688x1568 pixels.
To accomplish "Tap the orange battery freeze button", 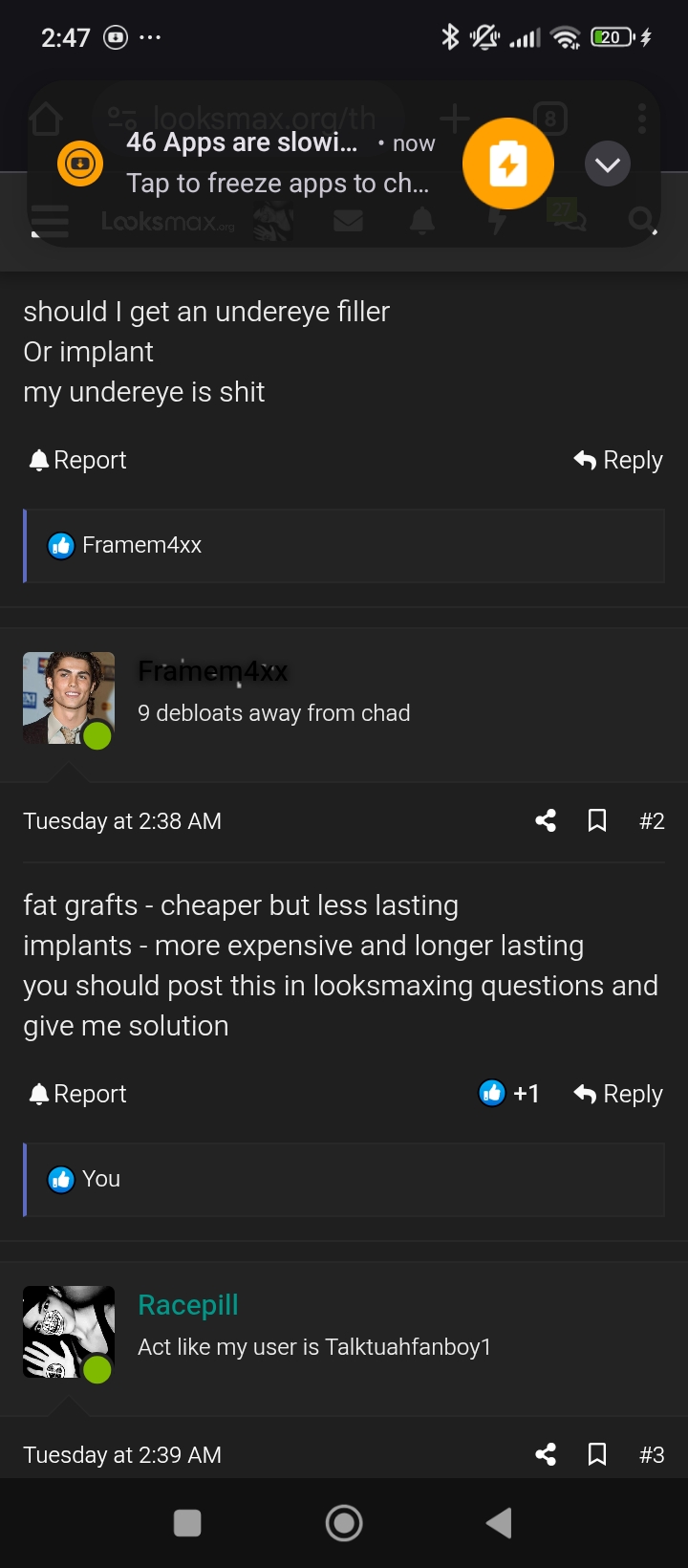I will point(507,163).
